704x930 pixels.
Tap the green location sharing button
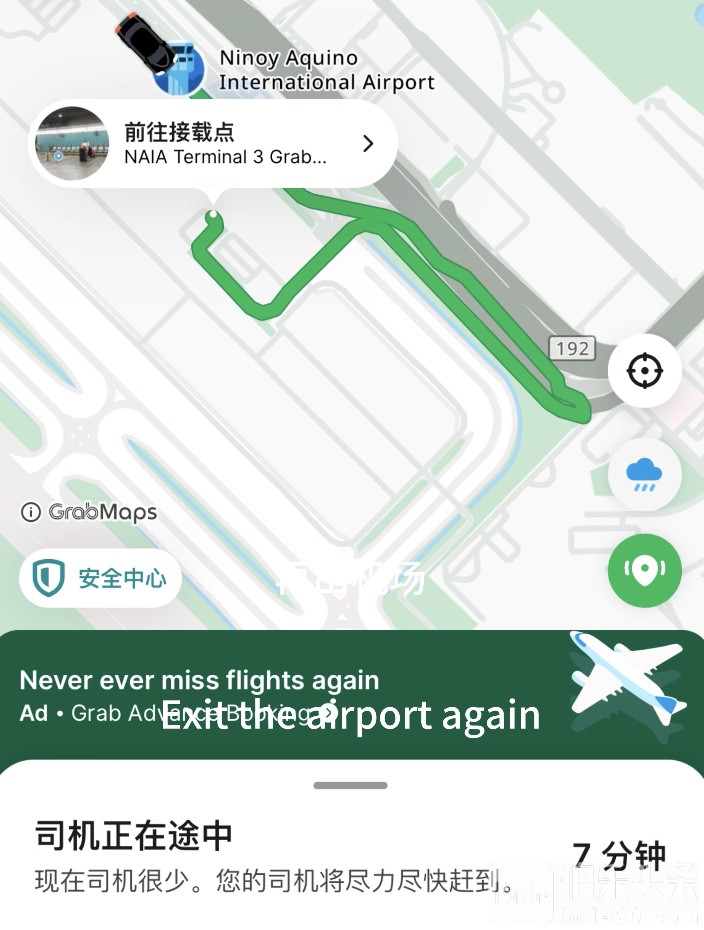pyautogui.click(x=645, y=570)
